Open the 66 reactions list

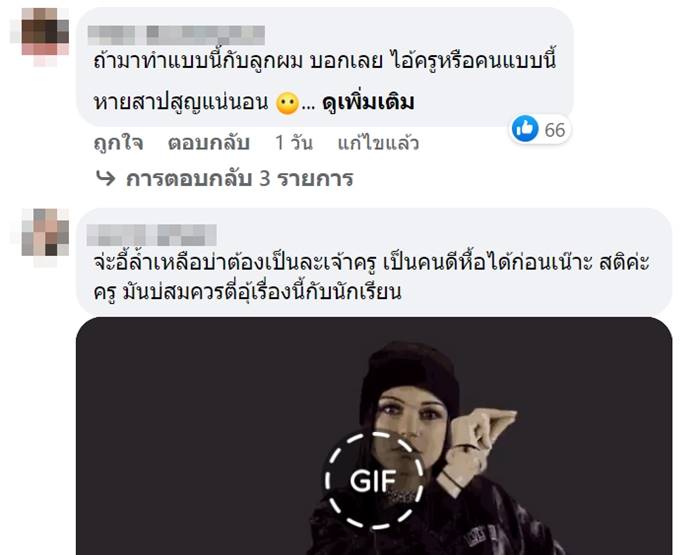[540, 129]
